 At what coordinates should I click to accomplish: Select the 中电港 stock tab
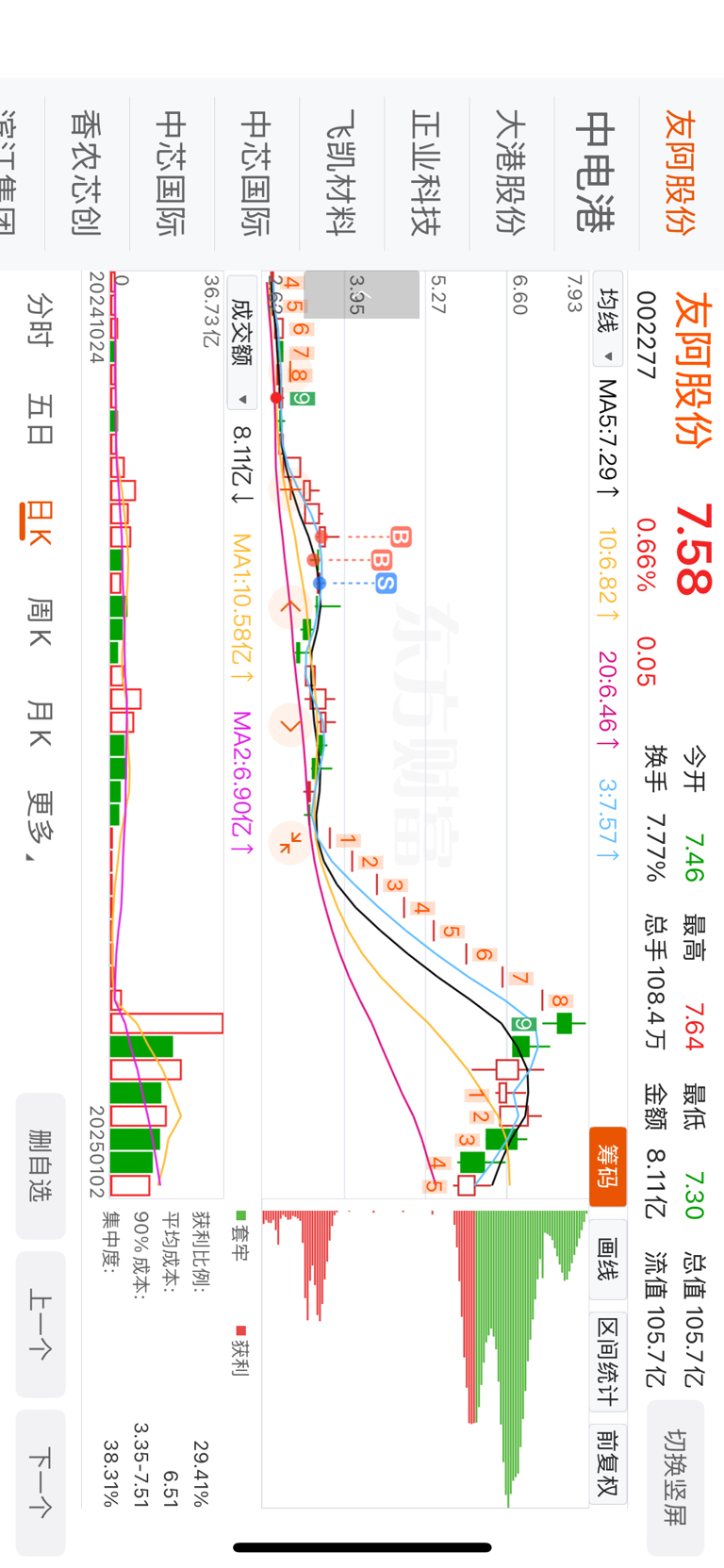pos(596,171)
